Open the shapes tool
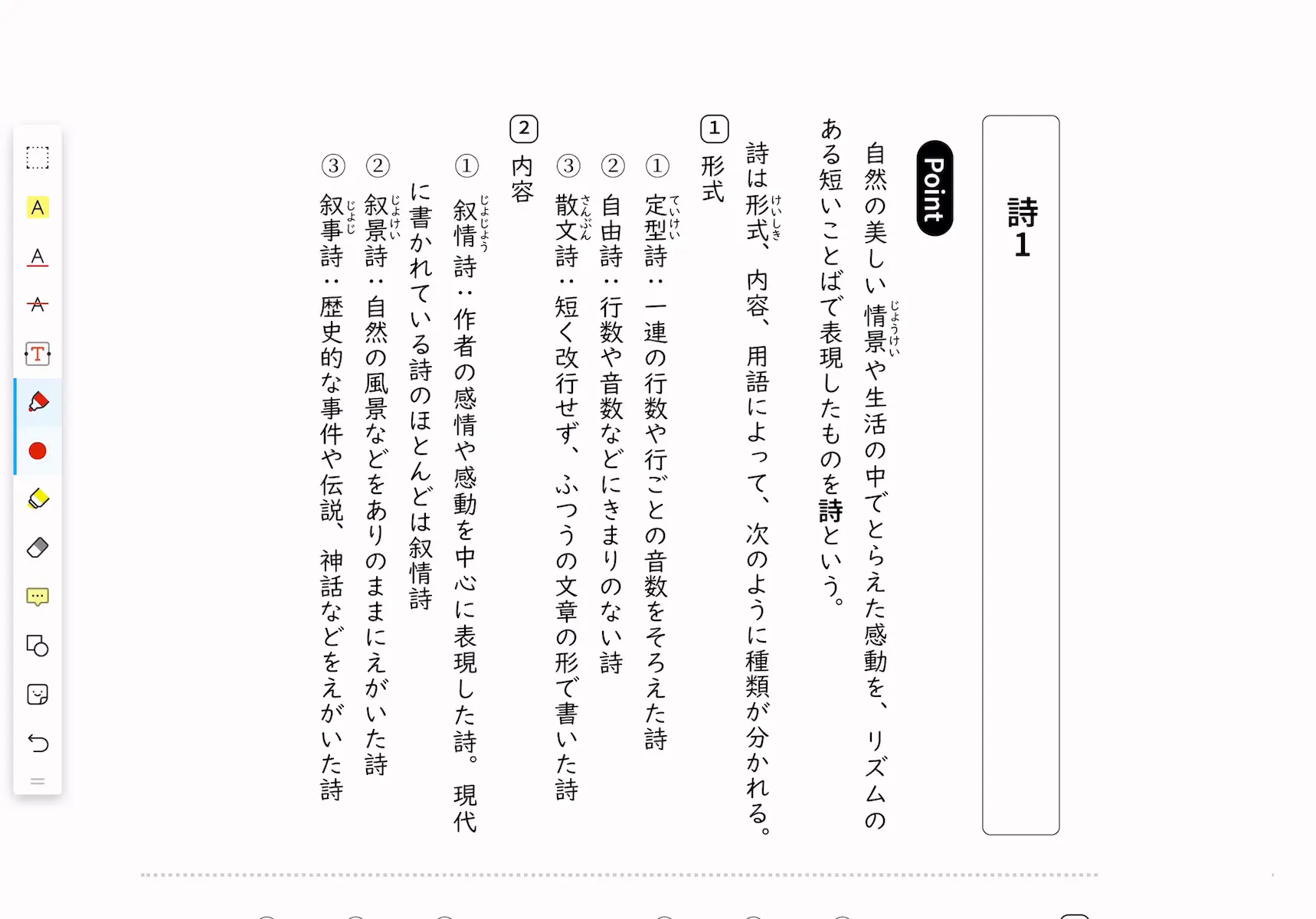The image size is (1316, 919). (38, 646)
